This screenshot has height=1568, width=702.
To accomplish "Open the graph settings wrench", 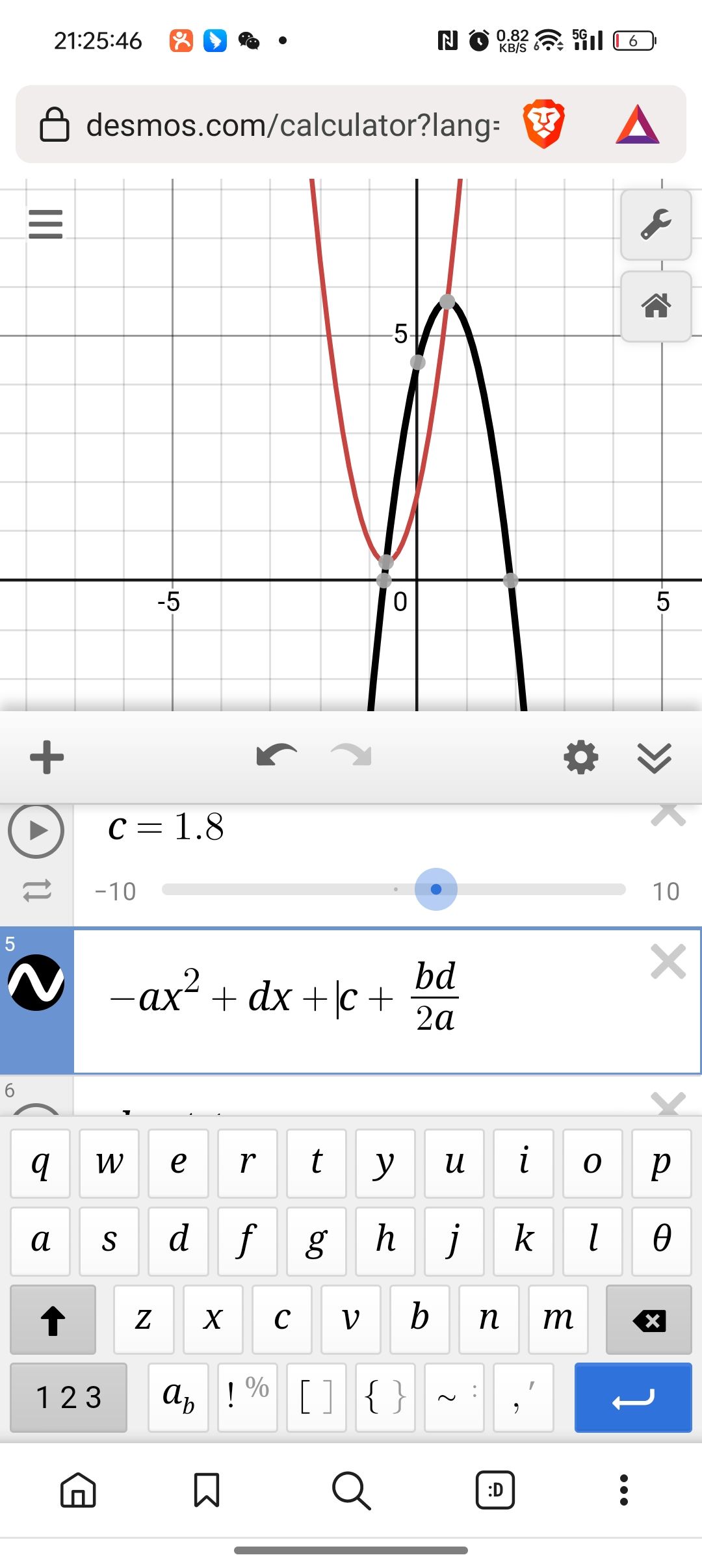I will point(655,225).
